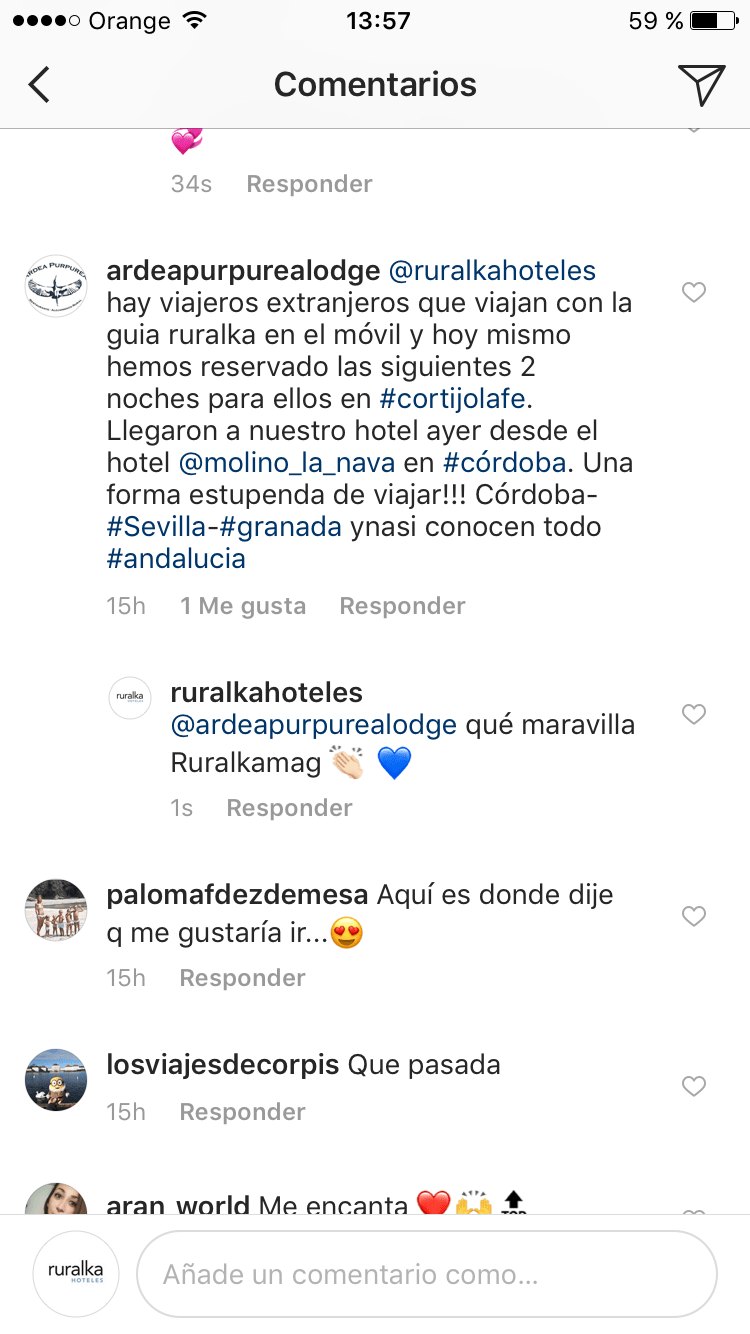Reply to losviajesdecorpis' comment
The width and height of the screenshot is (750, 1334).
pos(242,1112)
